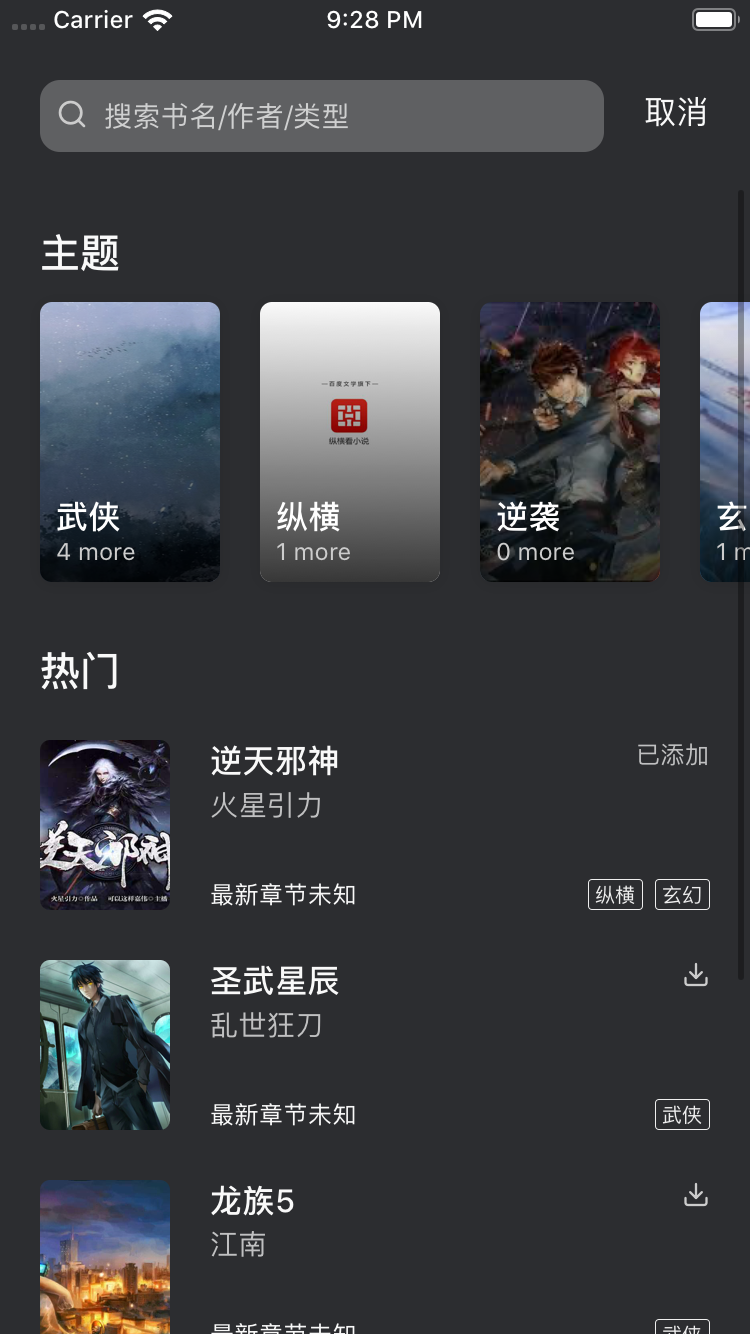This screenshot has width=750, height=1334.
Task: Select the 武侠 tag on 圣武星辰
Action: click(682, 1115)
